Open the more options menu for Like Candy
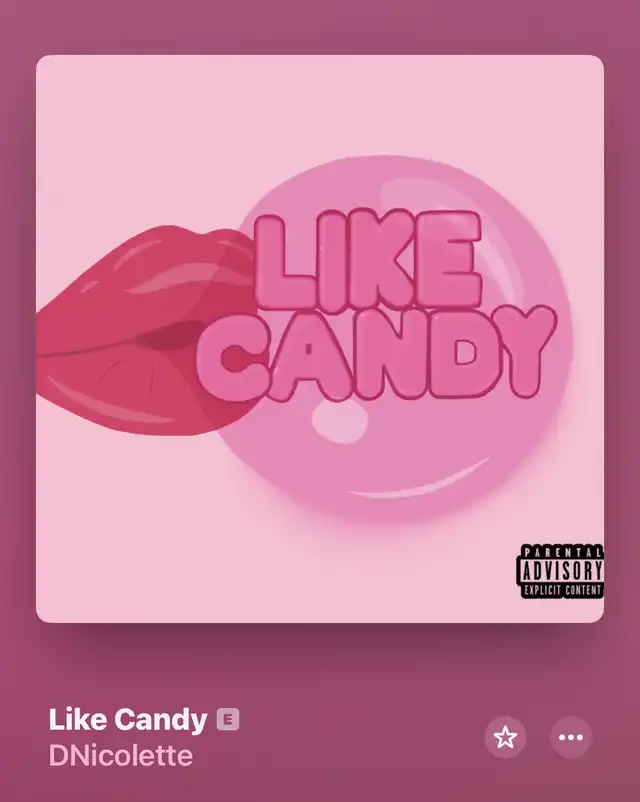Screen dimensions: 640x802 [571, 738]
